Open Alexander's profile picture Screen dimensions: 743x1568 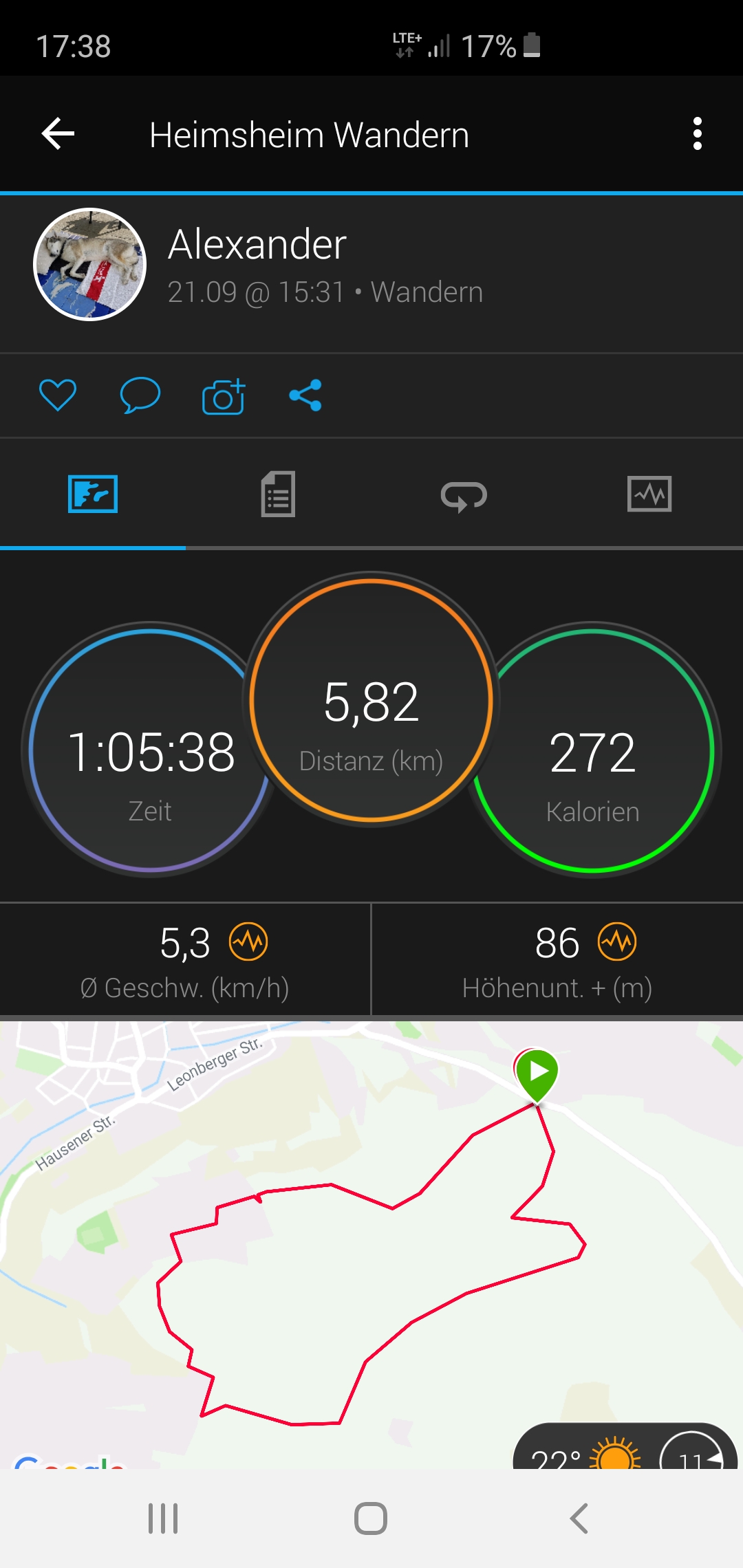tap(90, 264)
